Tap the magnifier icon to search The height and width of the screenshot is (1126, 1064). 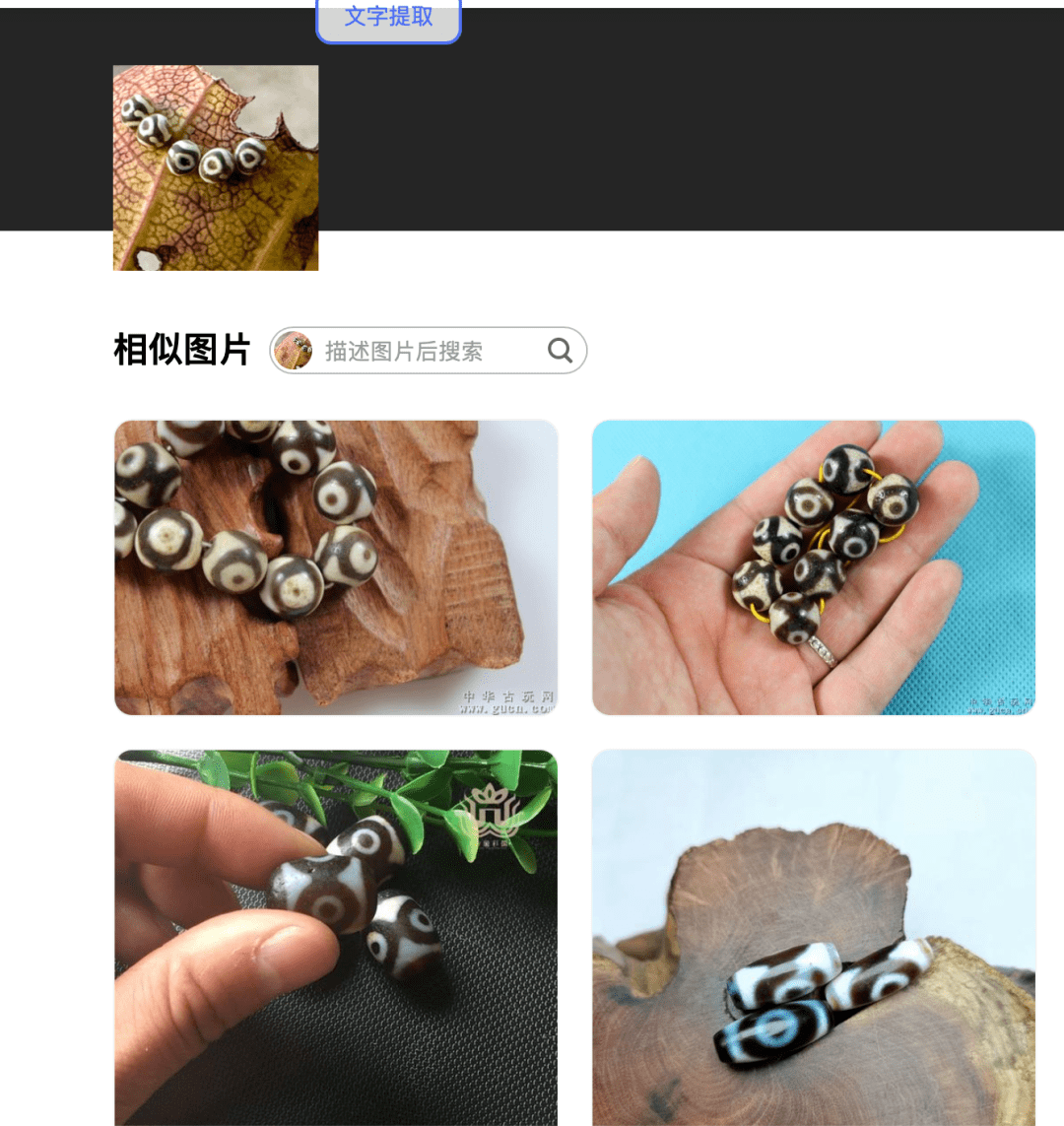(560, 351)
